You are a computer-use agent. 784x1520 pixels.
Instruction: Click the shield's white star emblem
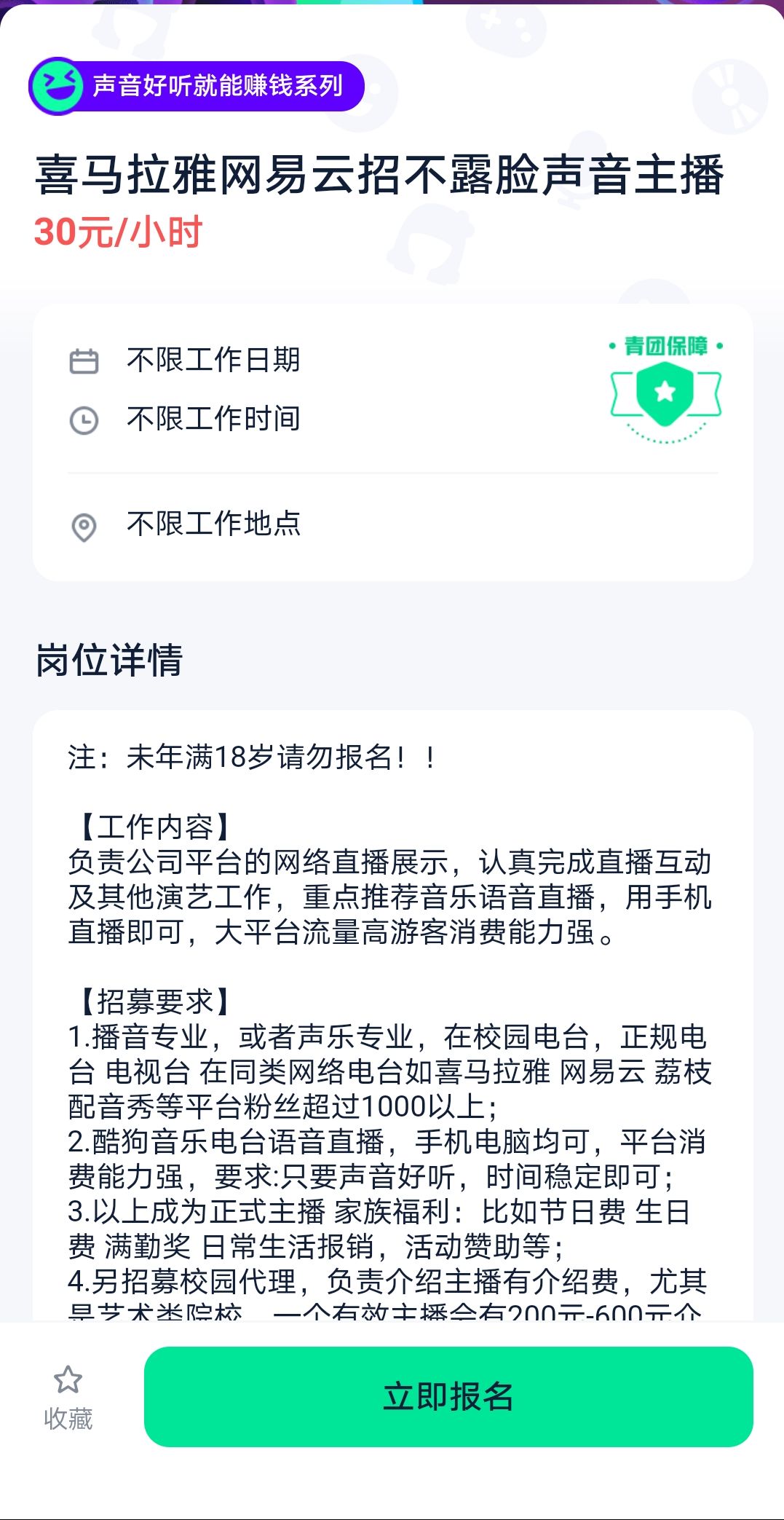pyautogui.click(x=663, y=393)
